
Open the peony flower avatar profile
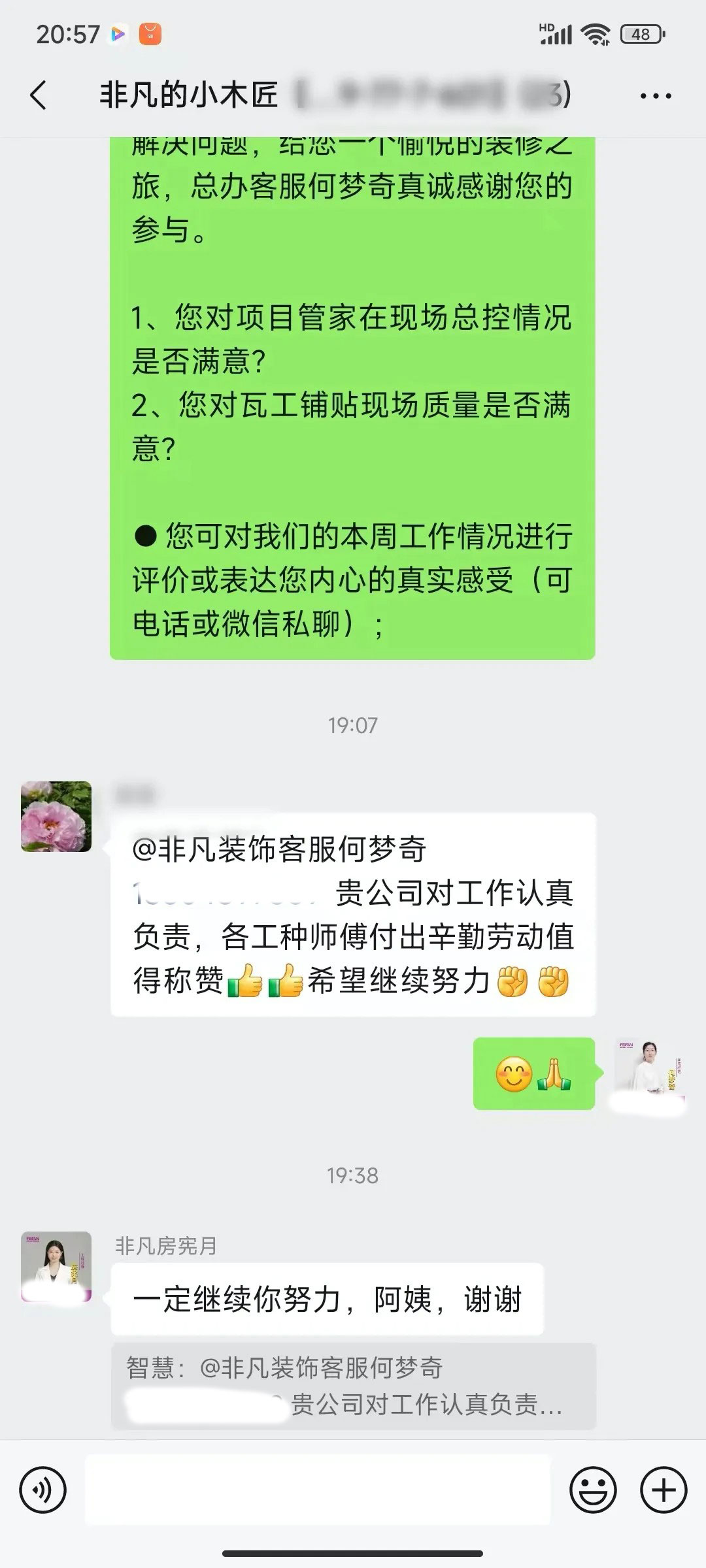(x=56, y=817)
